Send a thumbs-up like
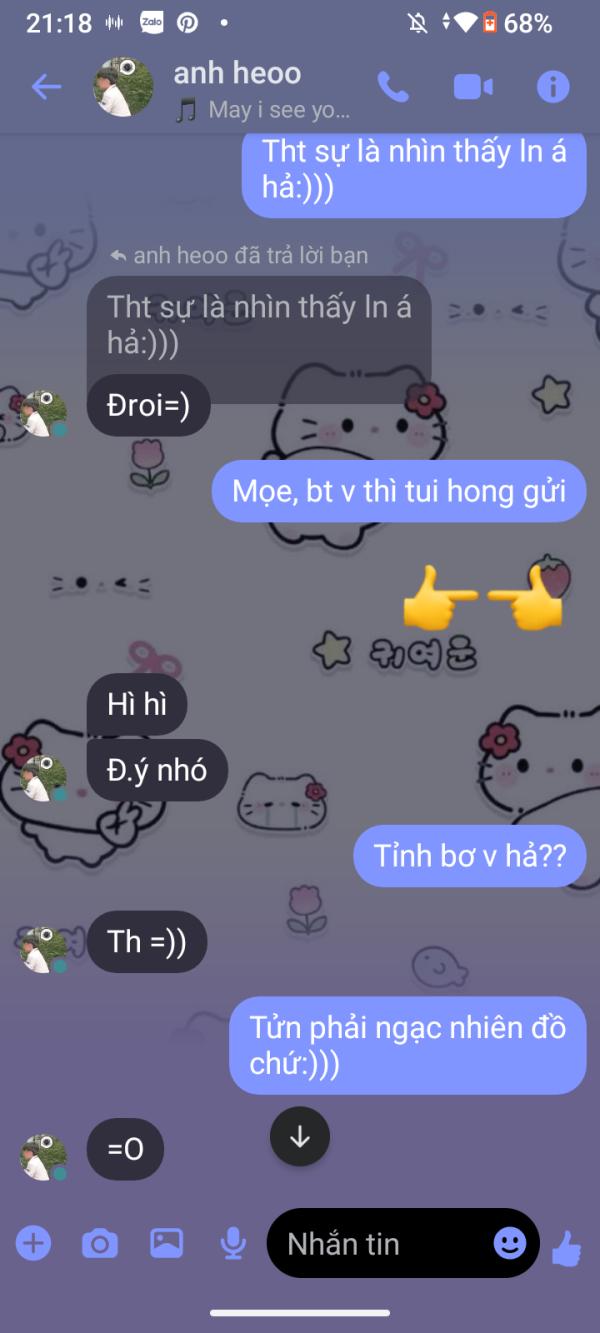 pos(567,1246)
